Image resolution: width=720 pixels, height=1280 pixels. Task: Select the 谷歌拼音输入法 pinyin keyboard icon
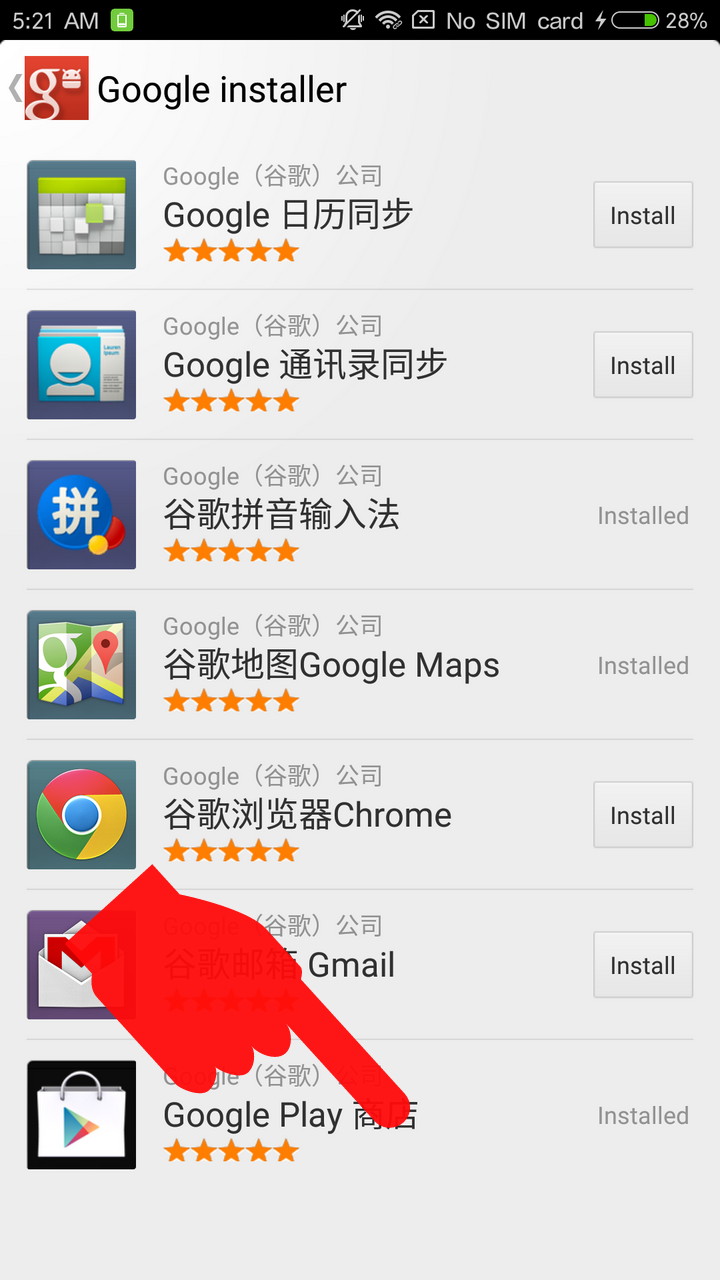click(81, 515)
